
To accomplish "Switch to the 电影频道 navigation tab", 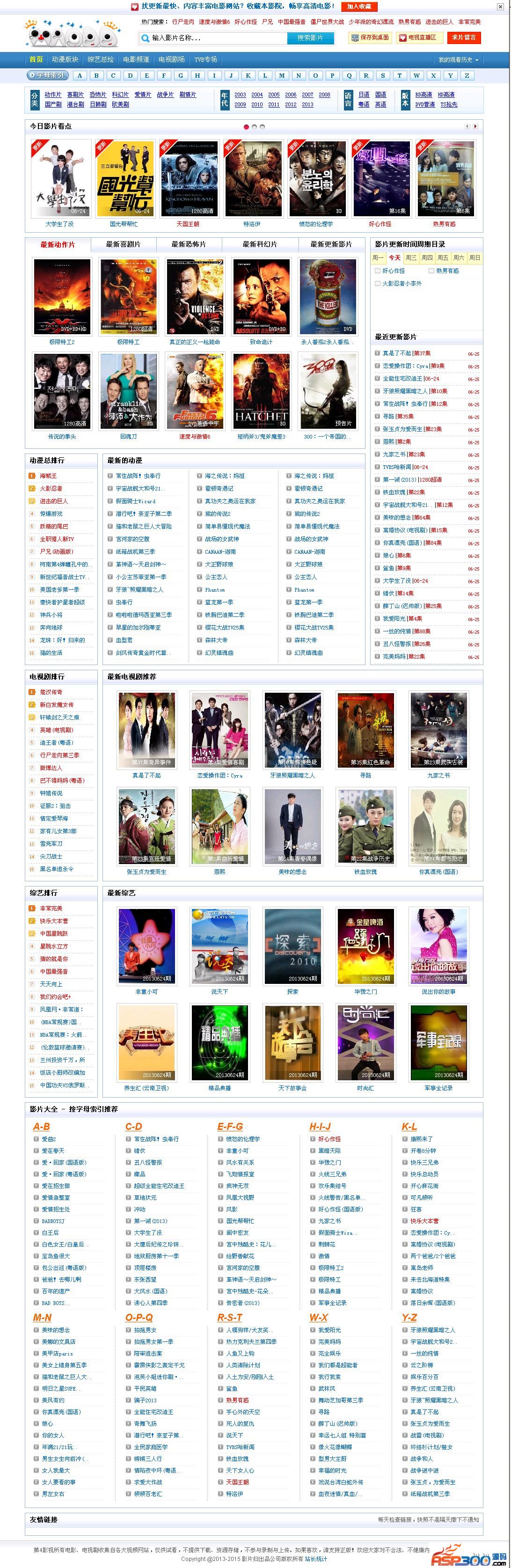I will [x=136, y=59].
